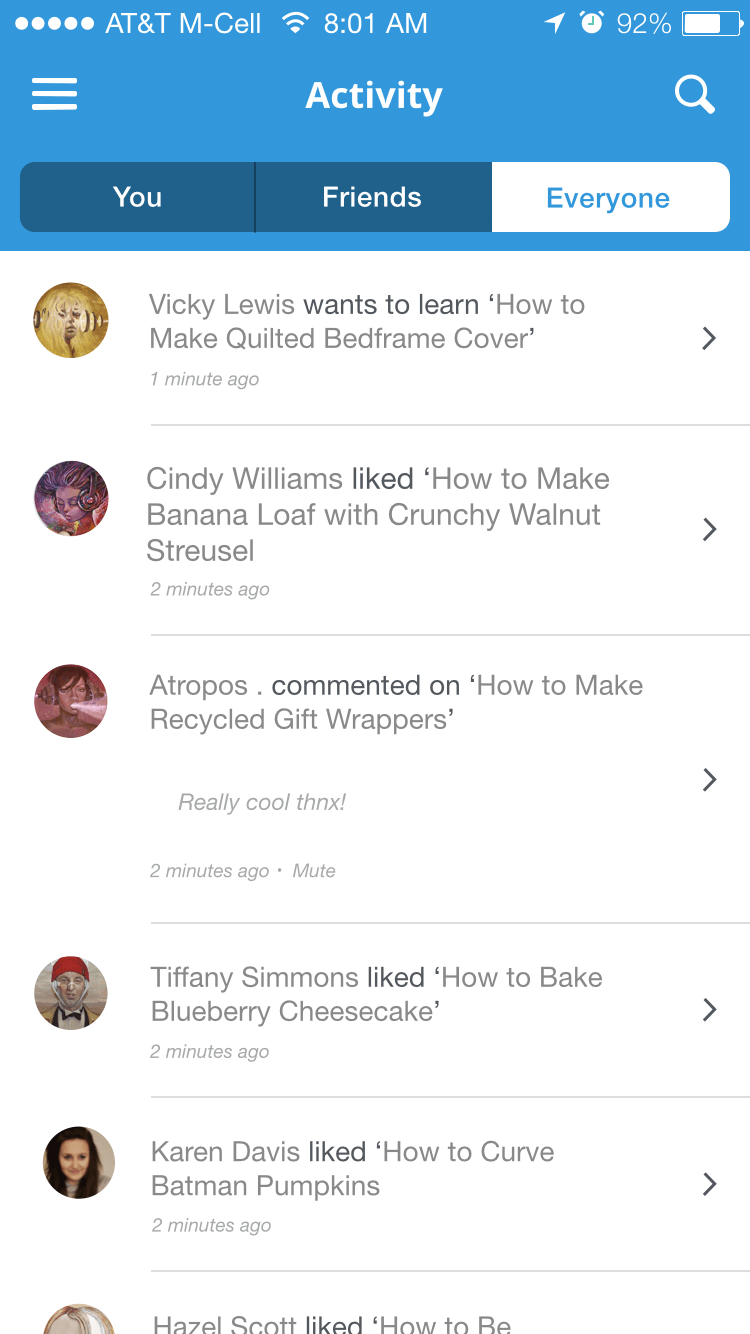View Cindy Williams's profile picture
The width and height of the screenshot is (750, 1334).
point(71,498)
